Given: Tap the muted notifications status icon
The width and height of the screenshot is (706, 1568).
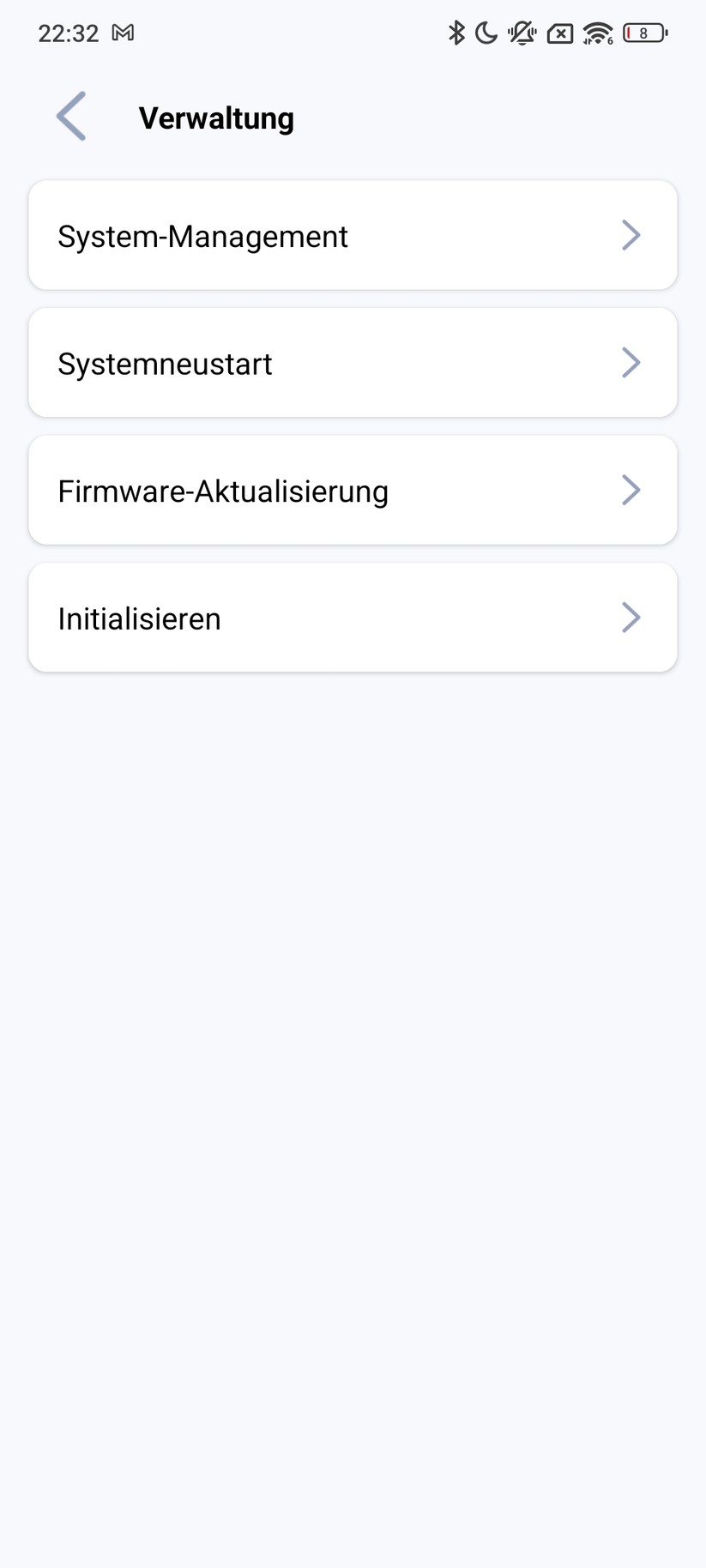Looking at the screenshot, I should (x=521, y=33).
